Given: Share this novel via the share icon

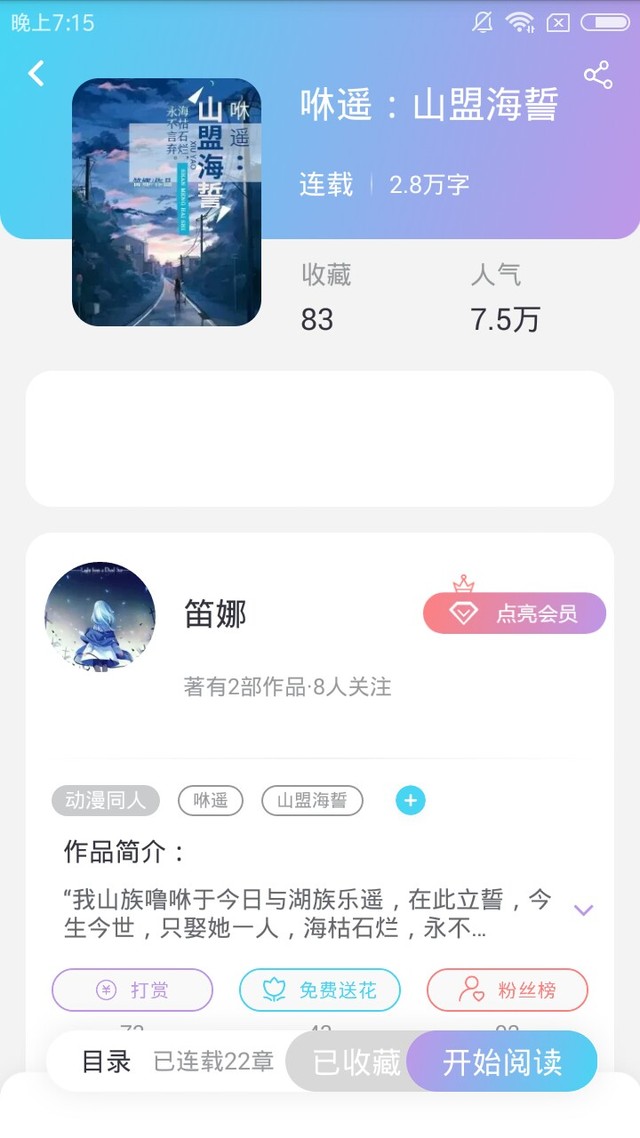Looking at the screenshot, I should point(598,75).
